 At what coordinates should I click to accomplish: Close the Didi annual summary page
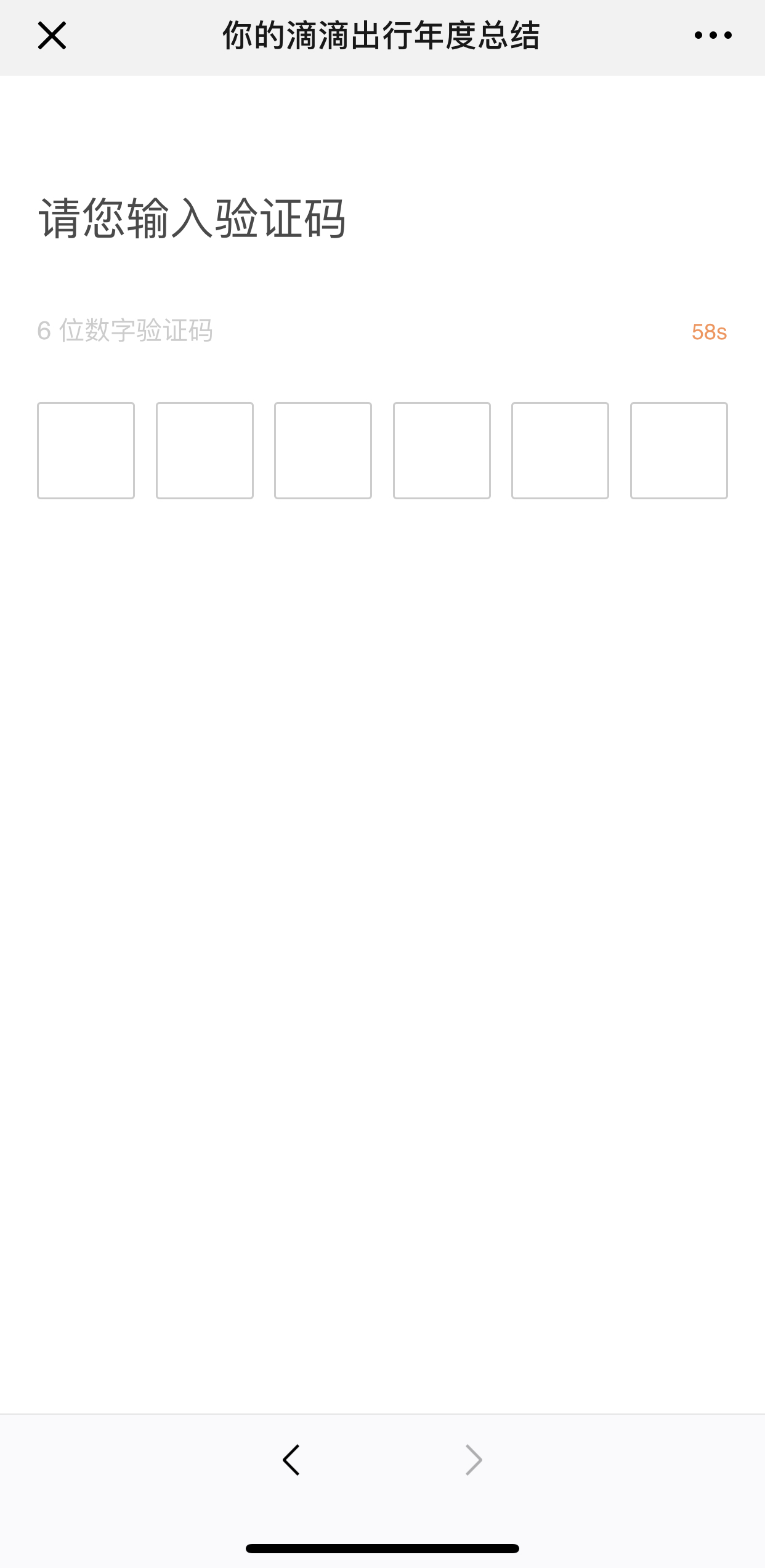(x=52, y=36)
